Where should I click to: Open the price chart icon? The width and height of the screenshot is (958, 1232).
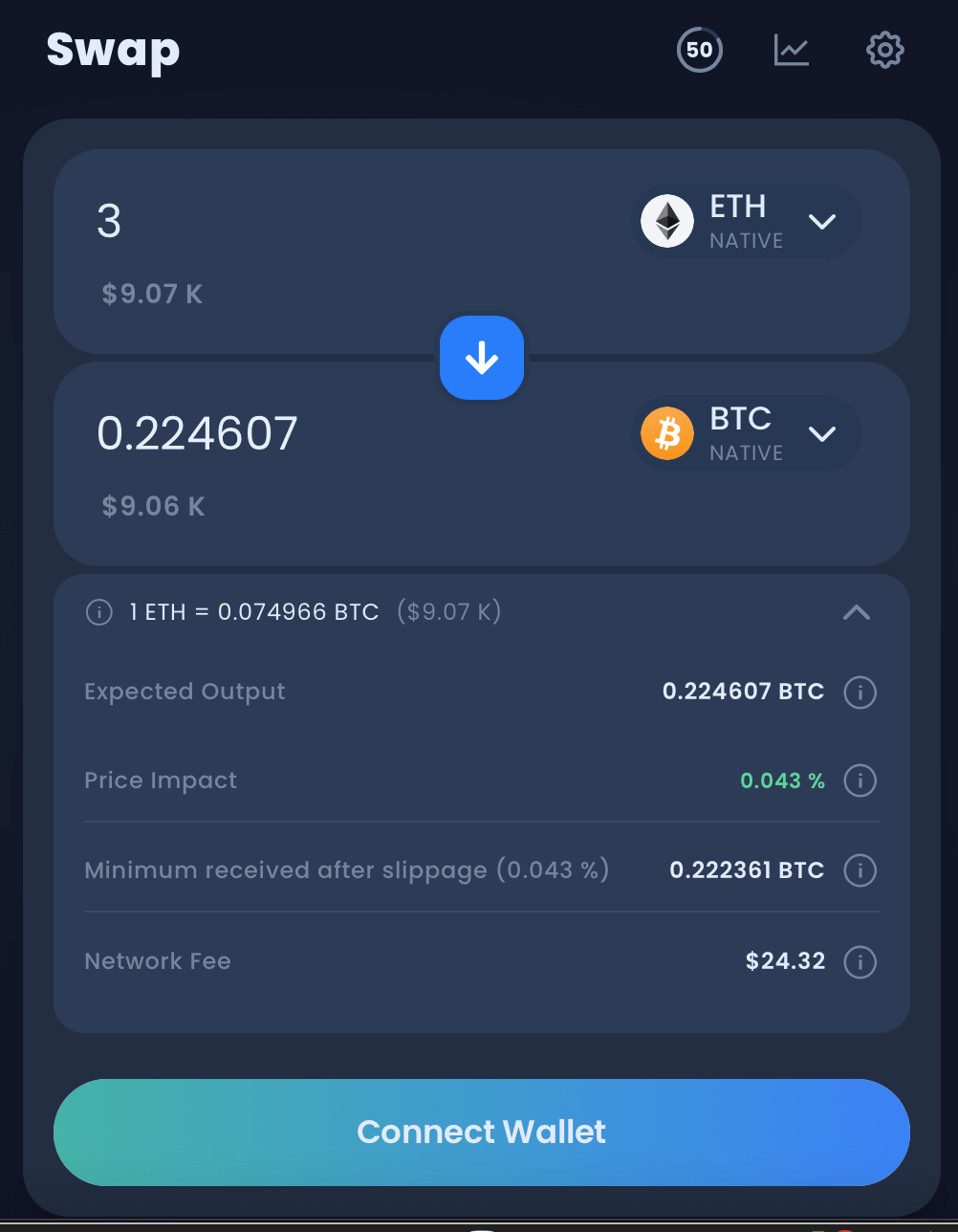click(791, 50)
